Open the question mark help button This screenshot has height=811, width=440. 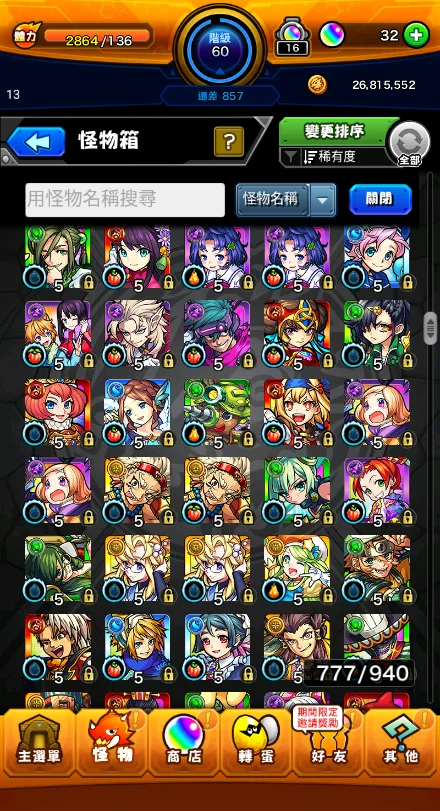(x=229, y=141)
